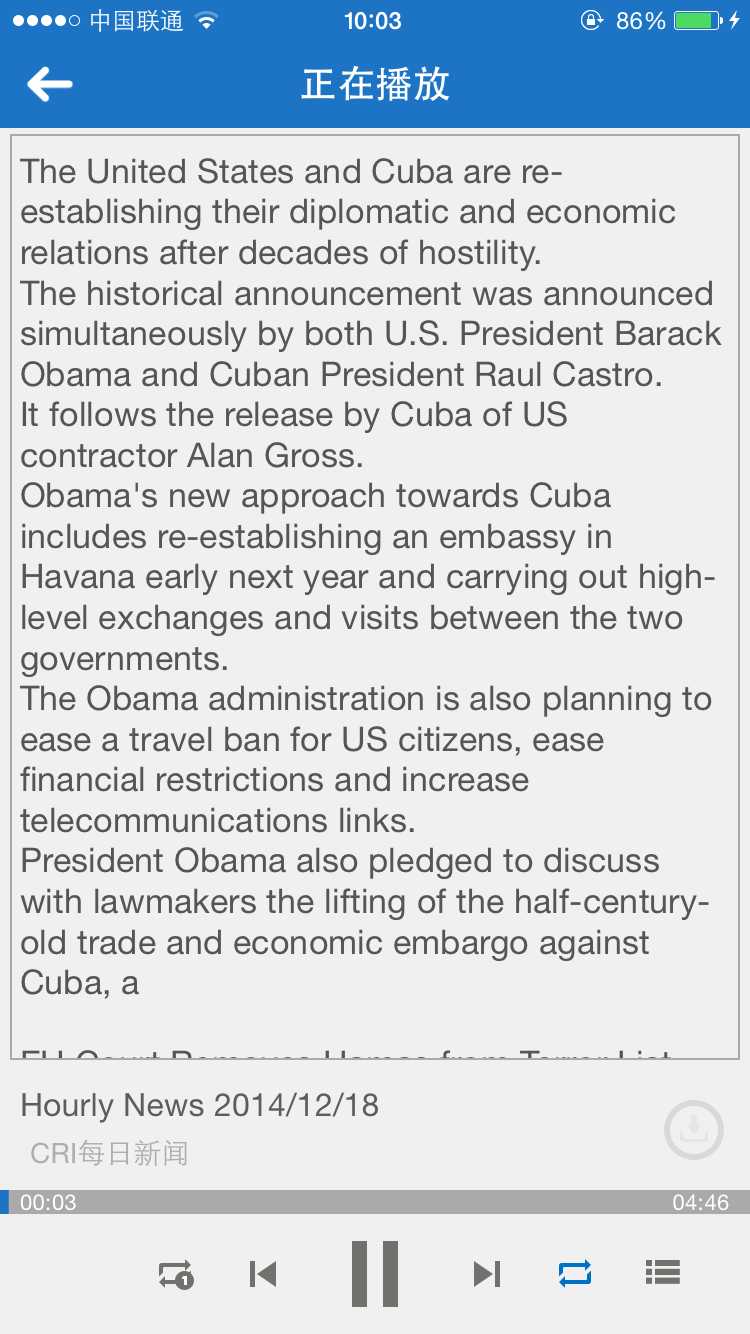Download the Hourly News episode

pyautogui.click(x=693, y=1130)
